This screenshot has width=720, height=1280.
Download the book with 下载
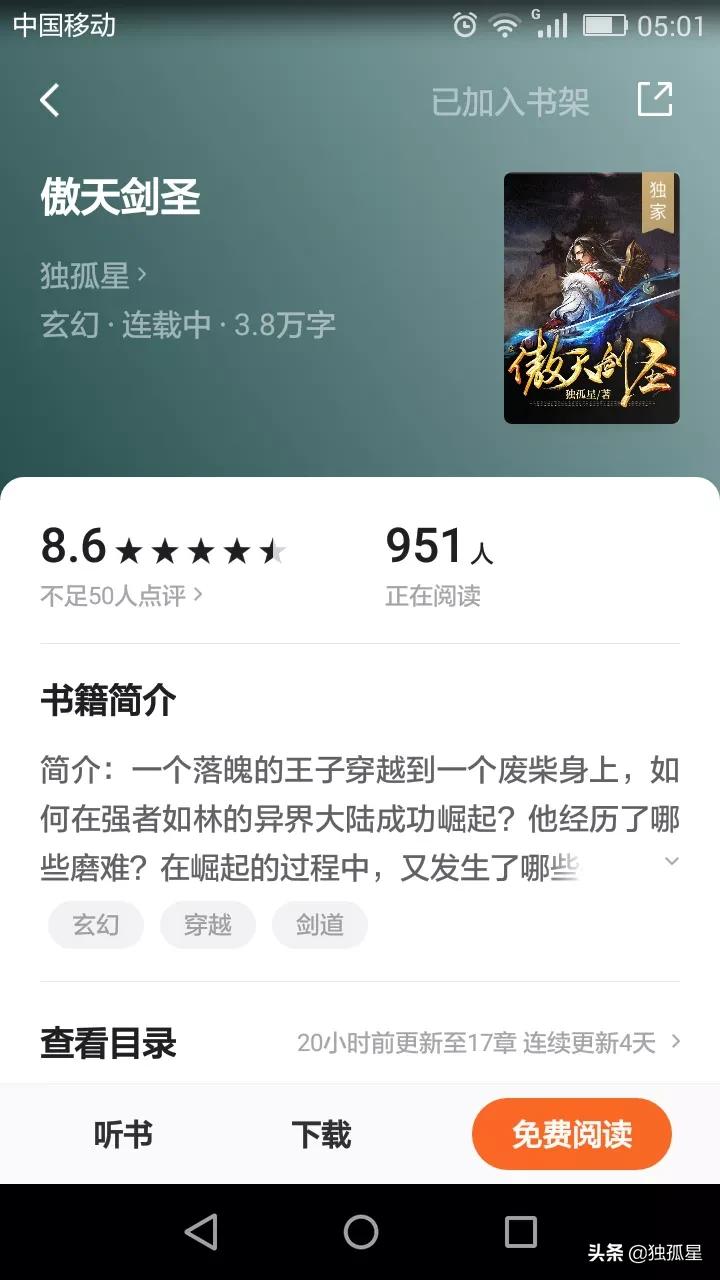tap(321, 1135)
